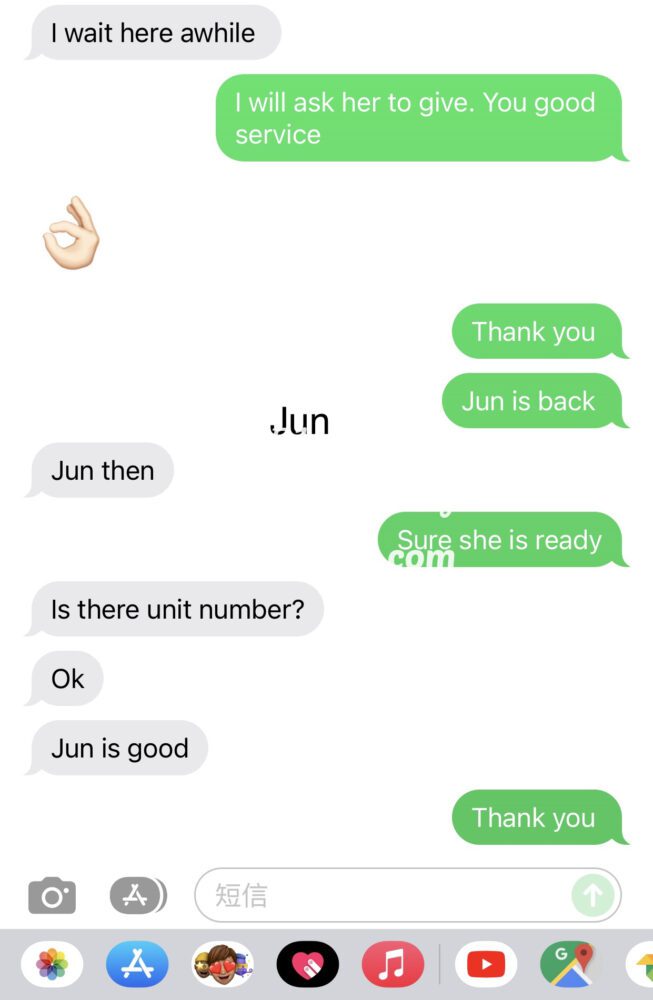Open the YouTube iMessage app
653x1000 pixels.
[486, 965]
